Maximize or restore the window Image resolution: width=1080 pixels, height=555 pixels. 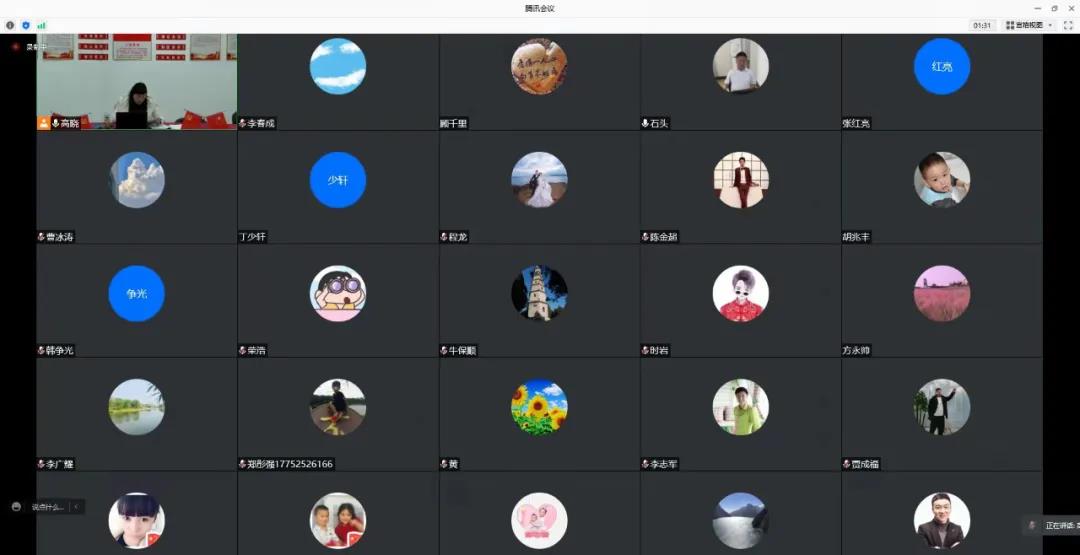tap(1054, 8)
